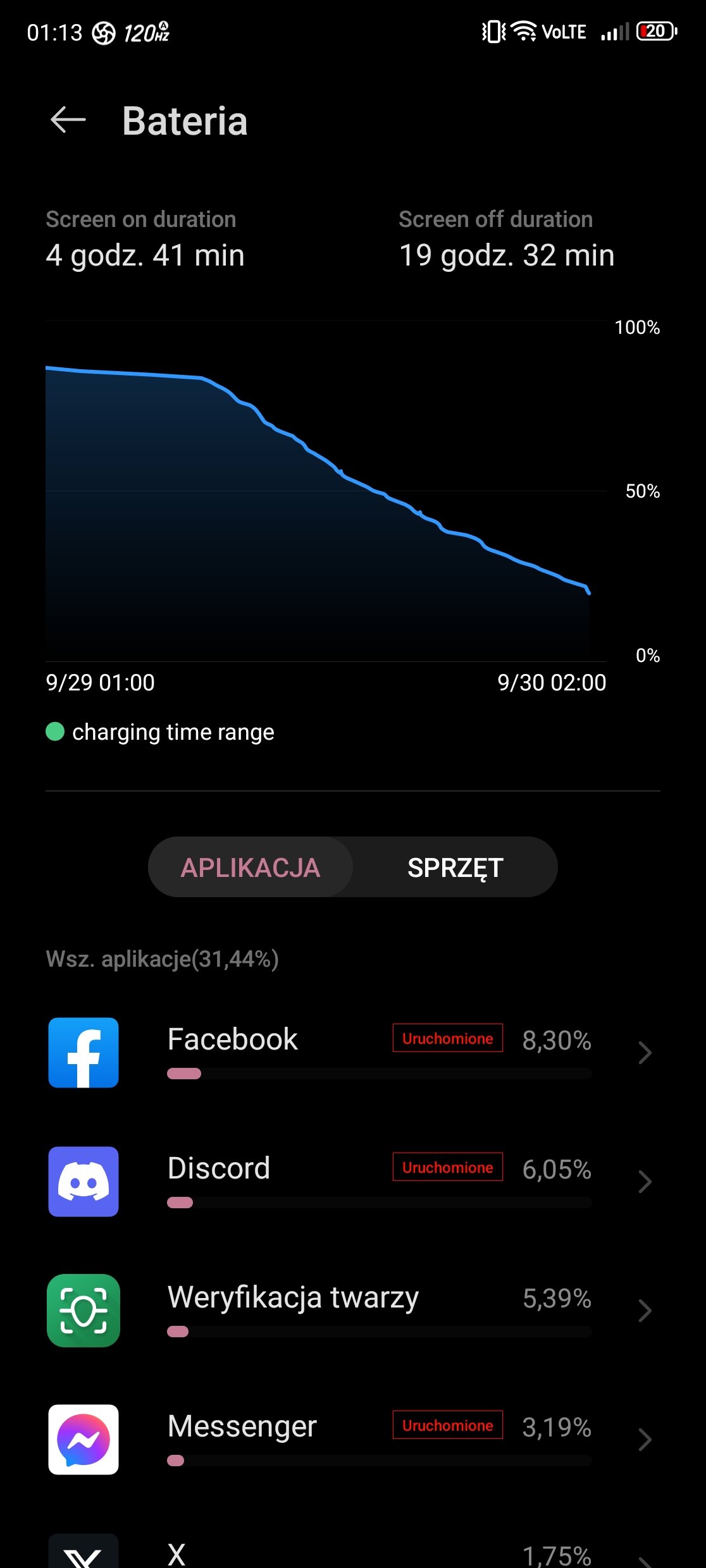Go back from the Bateria screen

click(68, 120)
